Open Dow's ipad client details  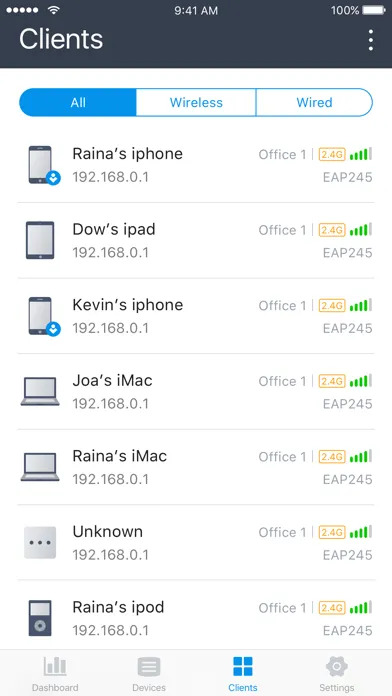196,241
